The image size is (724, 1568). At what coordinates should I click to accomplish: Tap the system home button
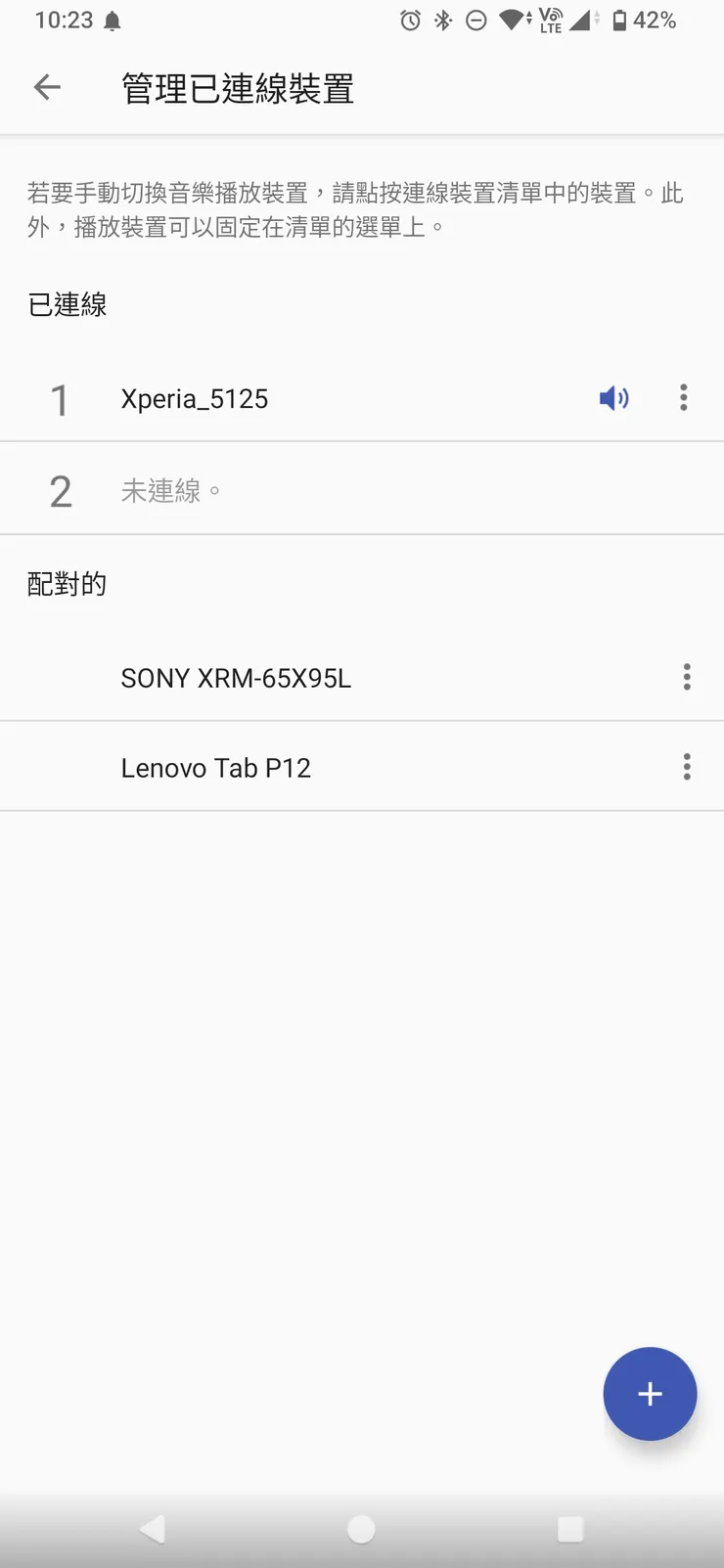361,1529
